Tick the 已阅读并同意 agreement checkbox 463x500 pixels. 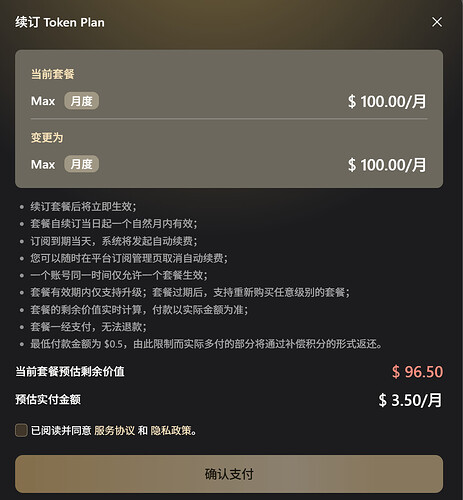(21, 430)
